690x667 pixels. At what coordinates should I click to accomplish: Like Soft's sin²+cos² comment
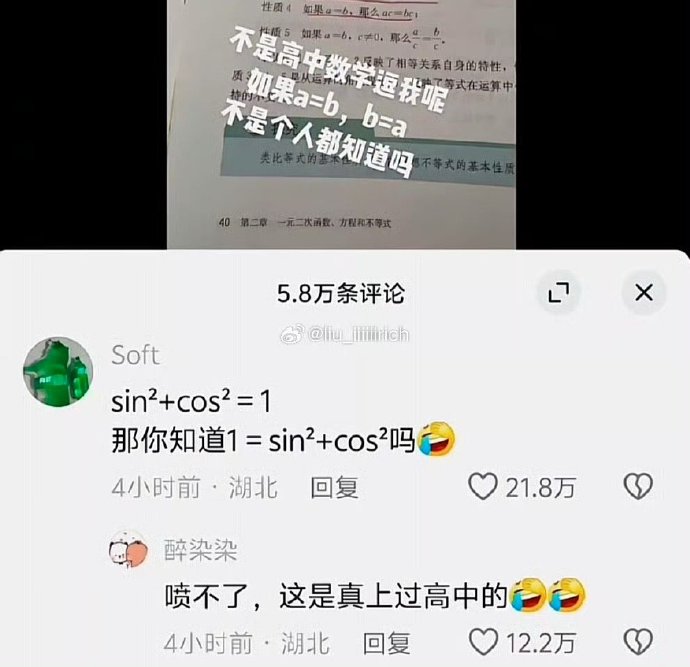click(484, 487)
